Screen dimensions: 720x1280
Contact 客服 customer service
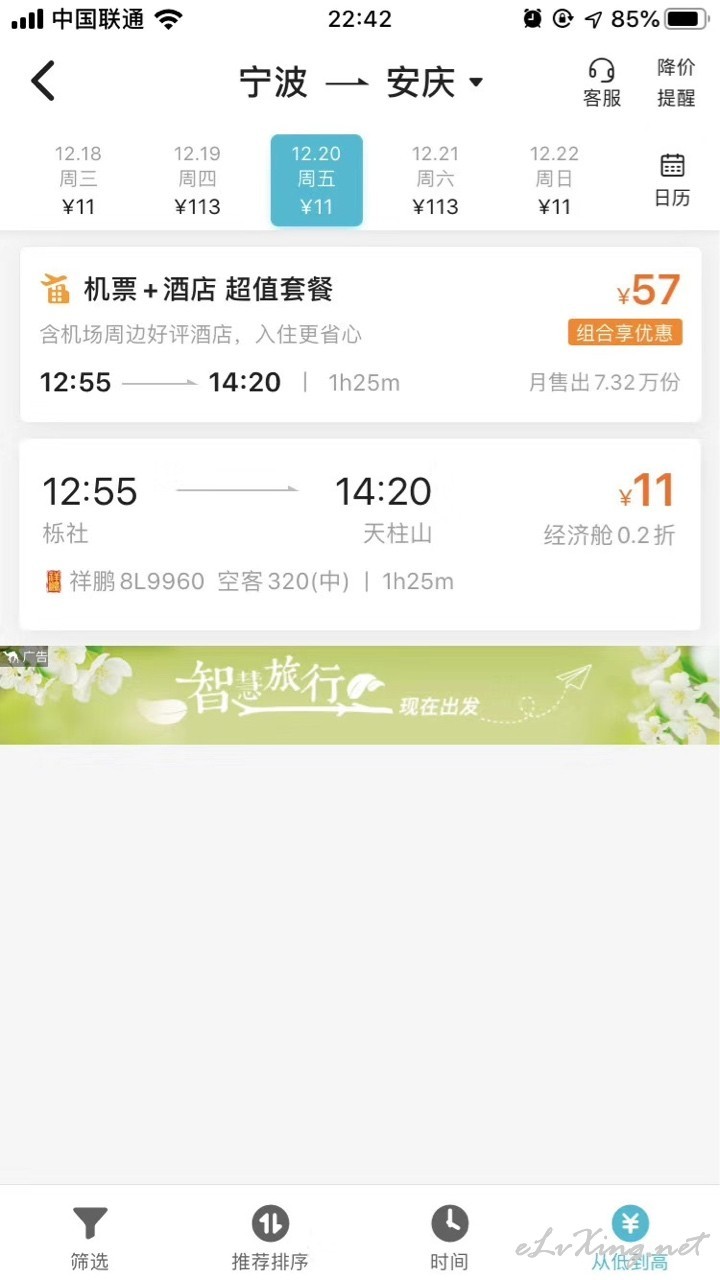(602, 82)
